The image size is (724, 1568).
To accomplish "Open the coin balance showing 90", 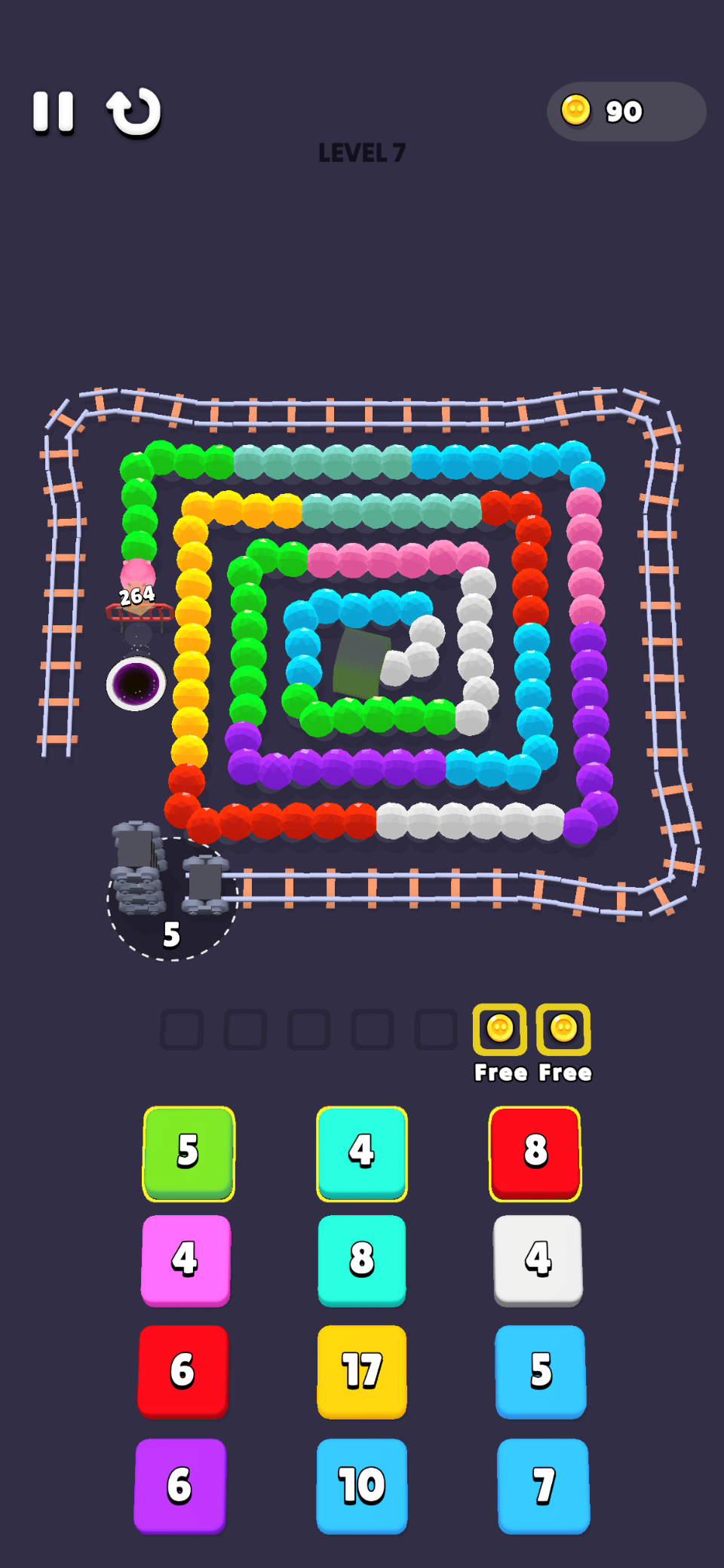I will [625, 112].
